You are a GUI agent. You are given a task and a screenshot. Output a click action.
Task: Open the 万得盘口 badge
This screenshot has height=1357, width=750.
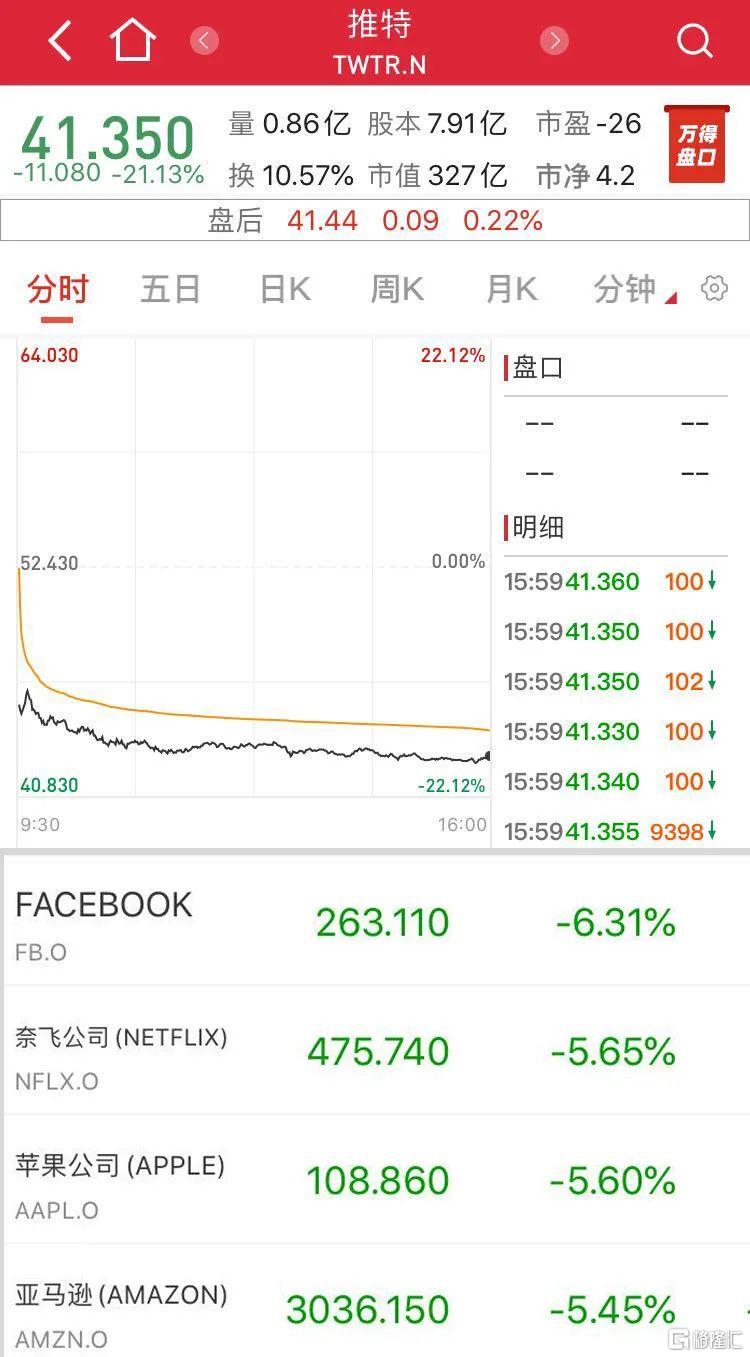click(697, 146)
